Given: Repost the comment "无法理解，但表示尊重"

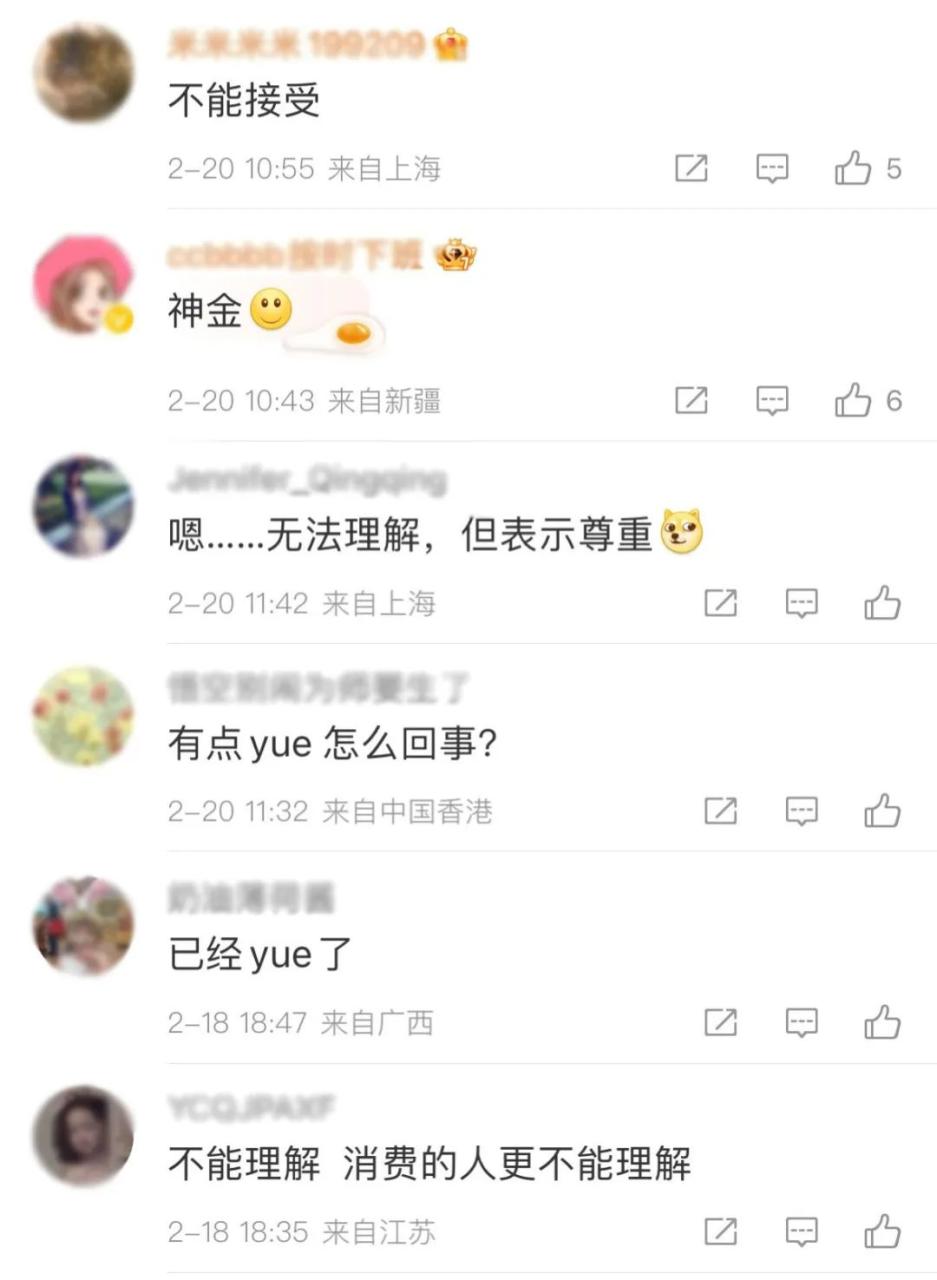Looking at the screenshot, I should [x=720, y=603].
